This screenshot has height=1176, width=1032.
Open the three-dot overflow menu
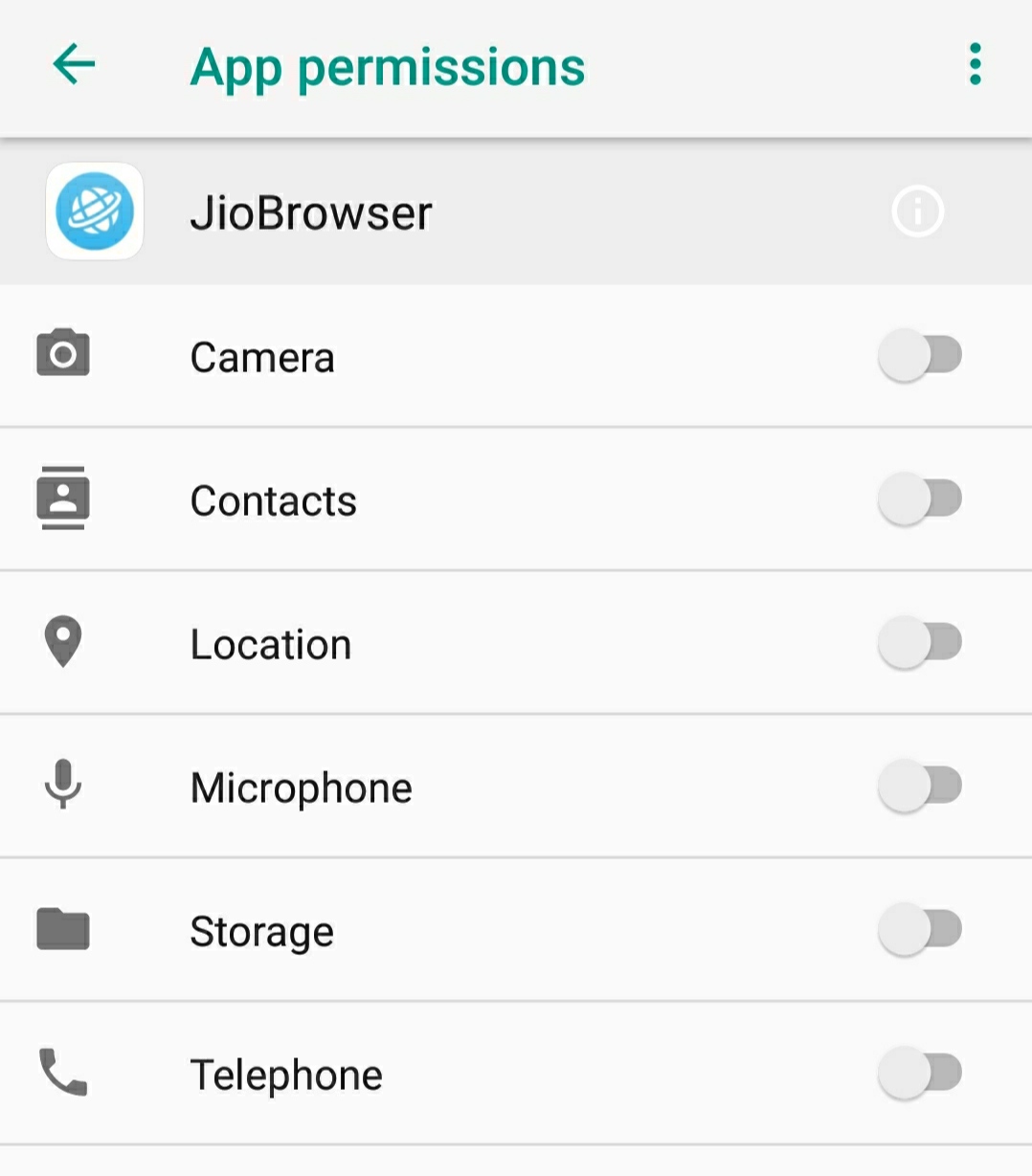pyautogui.click(x=975, y=65)
